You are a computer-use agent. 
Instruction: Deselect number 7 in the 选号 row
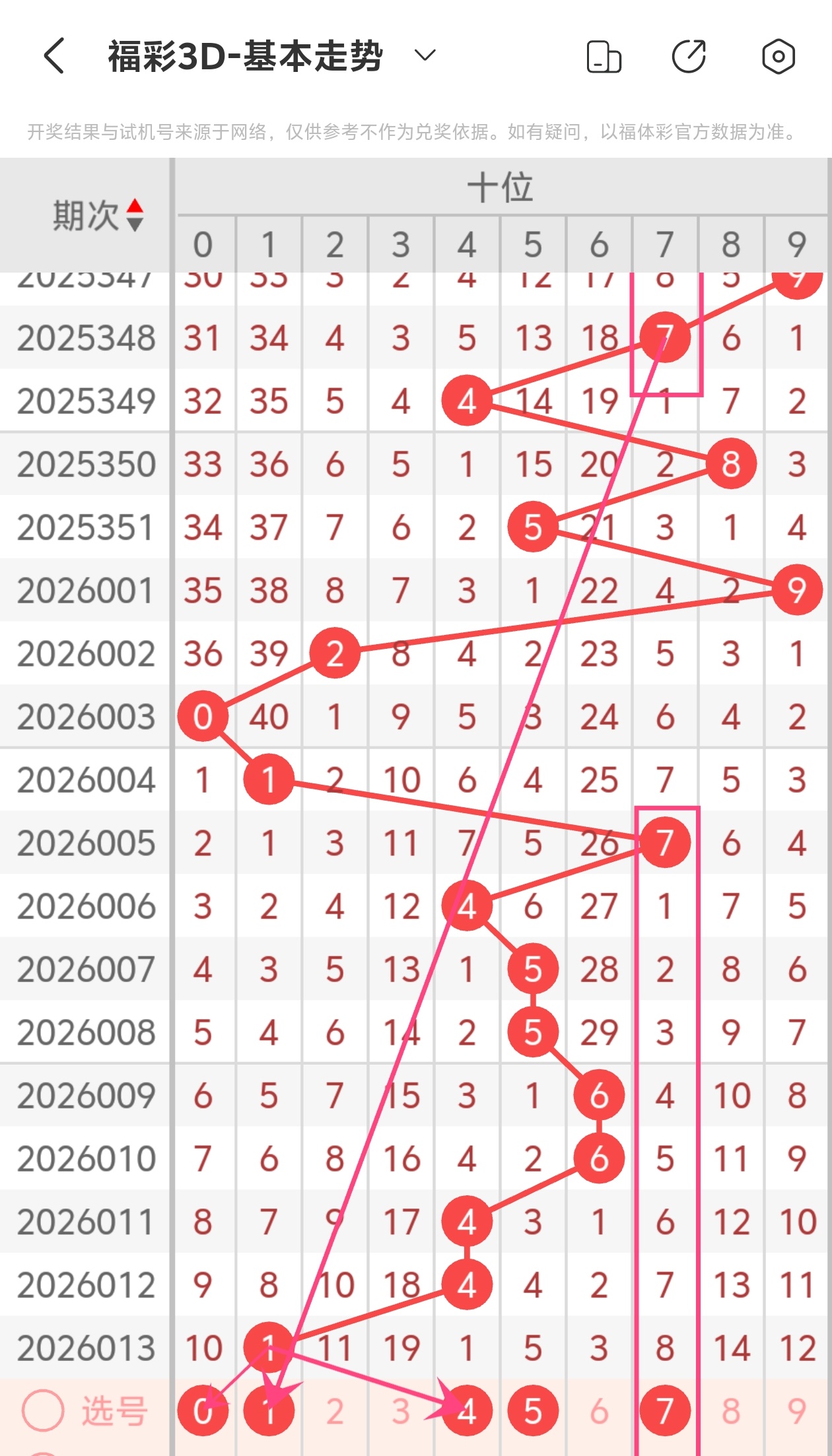coord(665,1411)
